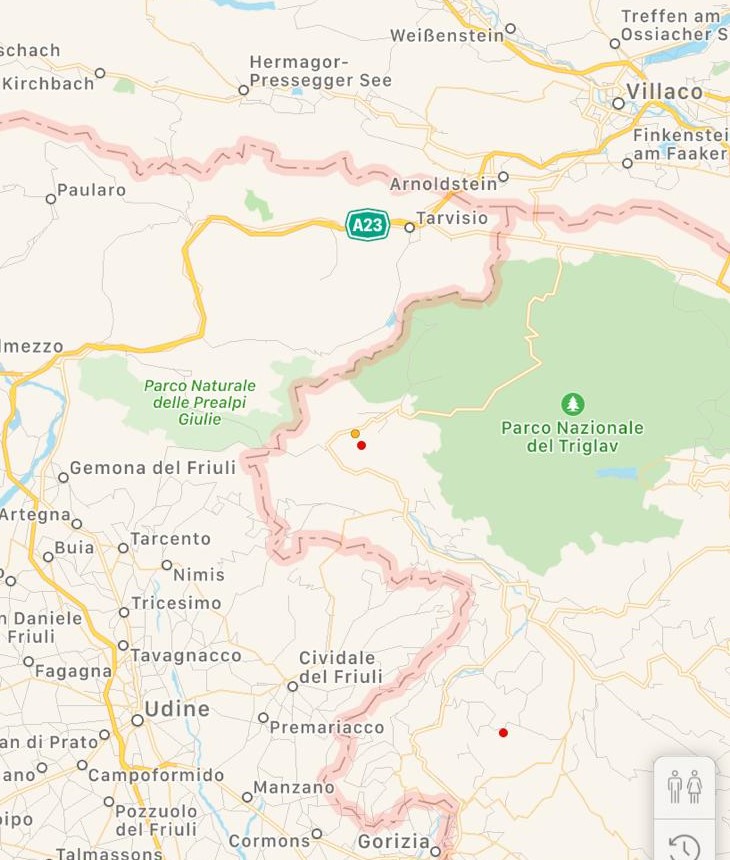The height and width of the screenshot is (860, 730).
Task: Tap the red dot marker beside the orange dot
Action: 362,445
